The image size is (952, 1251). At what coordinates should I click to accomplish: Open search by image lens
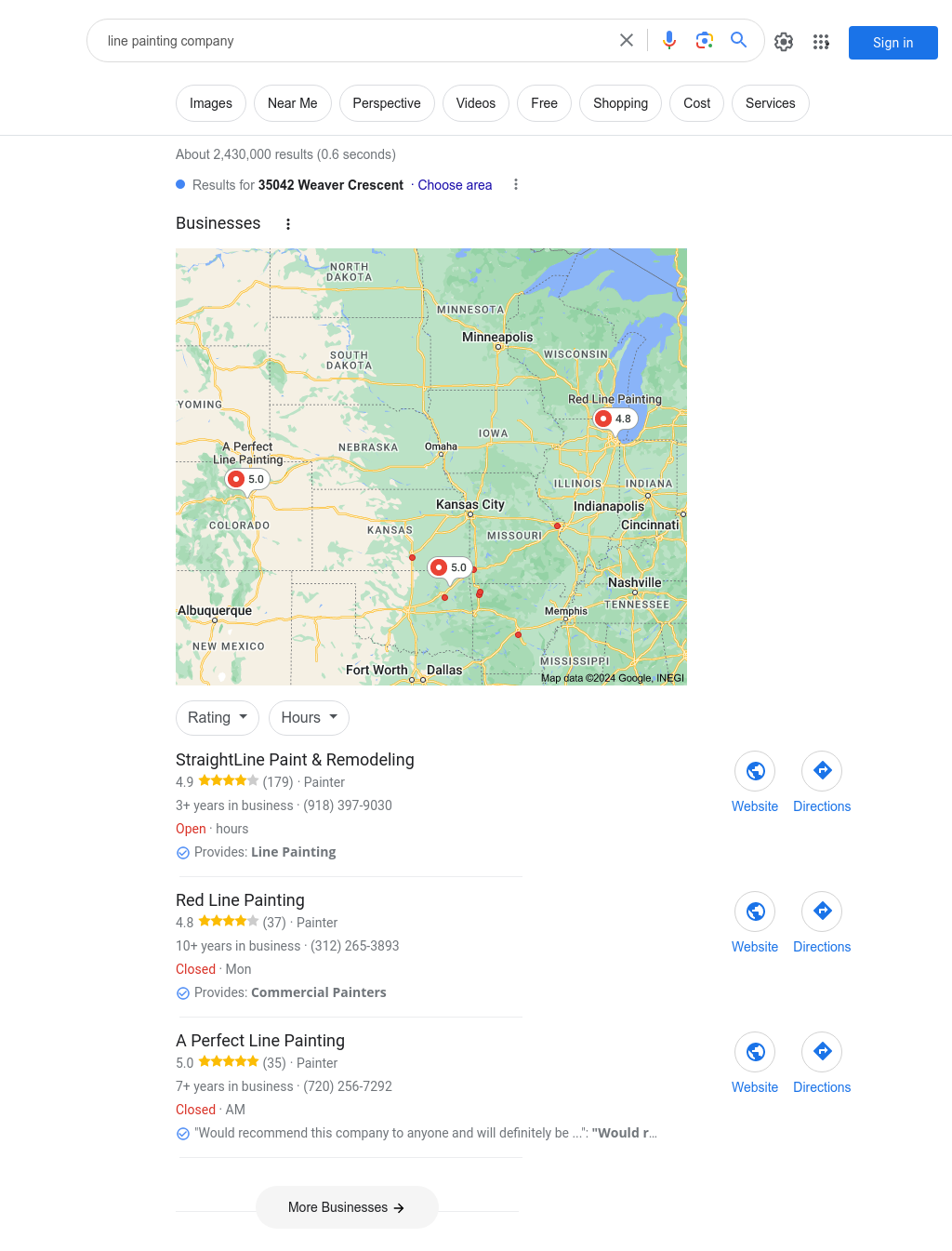coord(705,40)
